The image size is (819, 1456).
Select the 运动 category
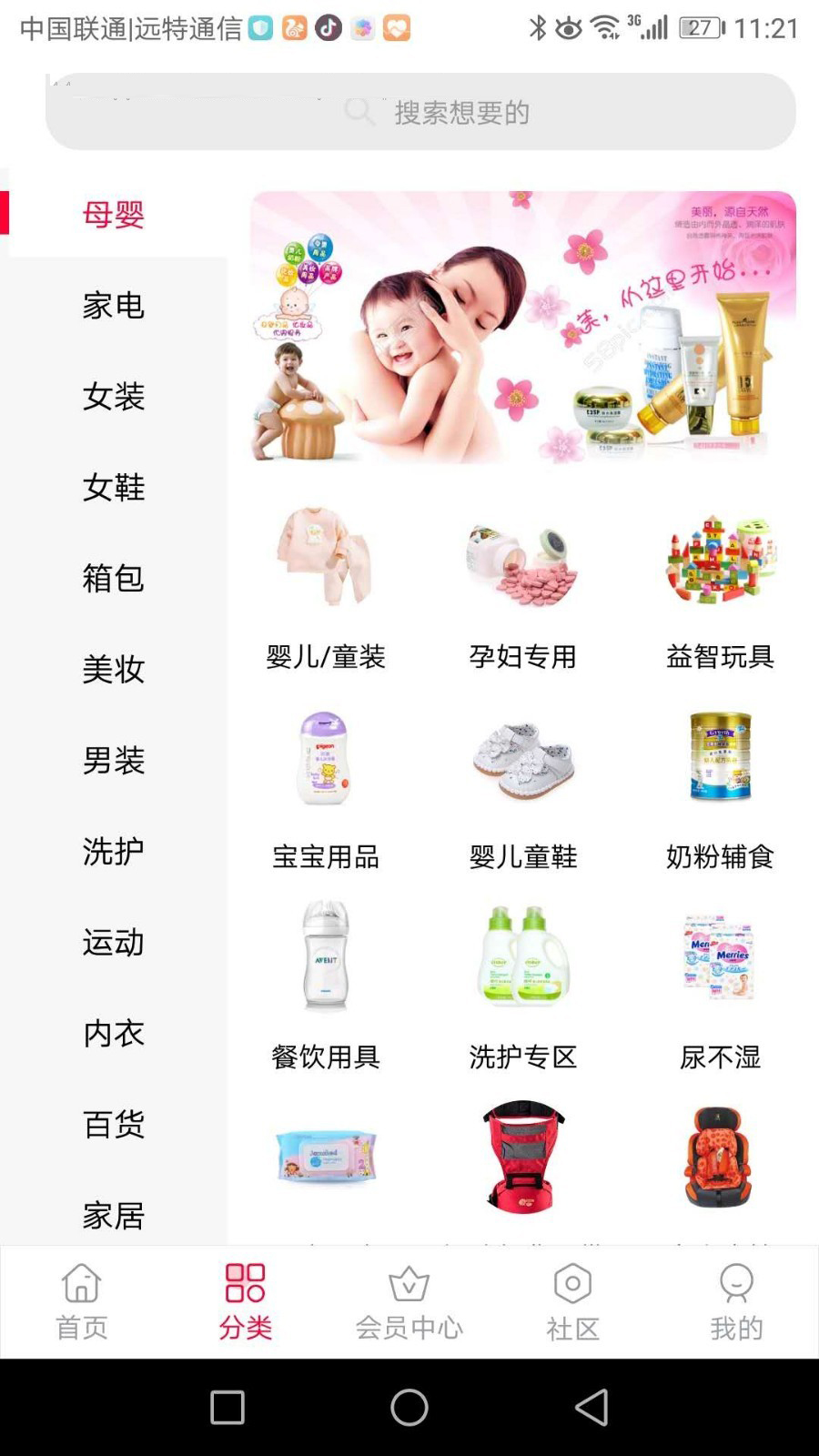point(114,943)
